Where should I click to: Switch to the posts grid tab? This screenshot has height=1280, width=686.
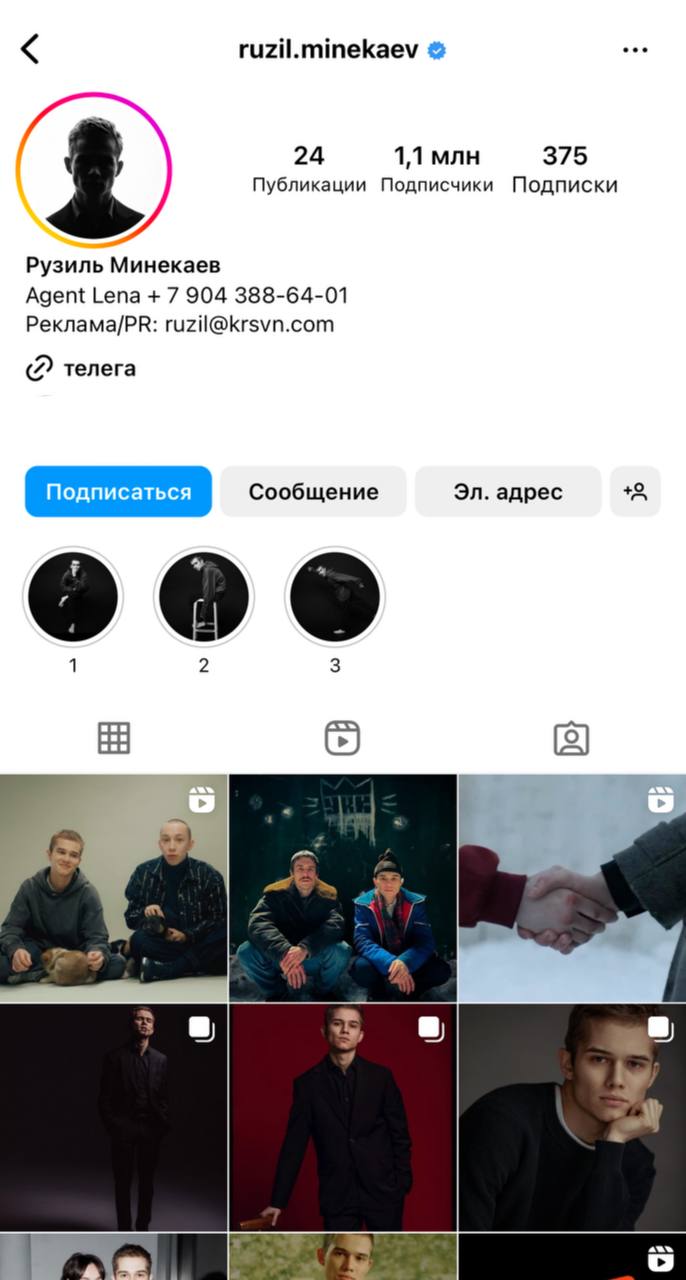tap(114, 738)
